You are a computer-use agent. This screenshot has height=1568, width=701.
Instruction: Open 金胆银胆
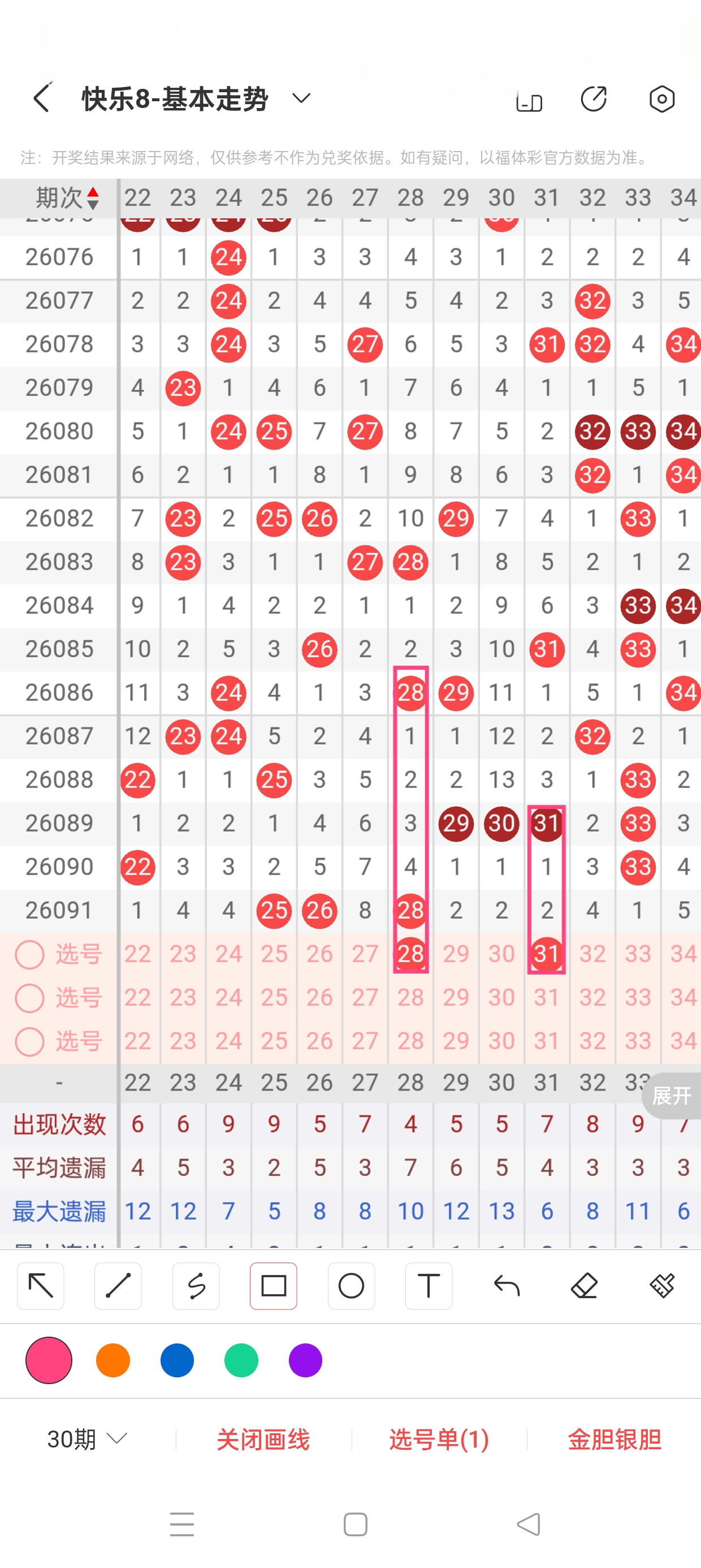[614, 1439]
